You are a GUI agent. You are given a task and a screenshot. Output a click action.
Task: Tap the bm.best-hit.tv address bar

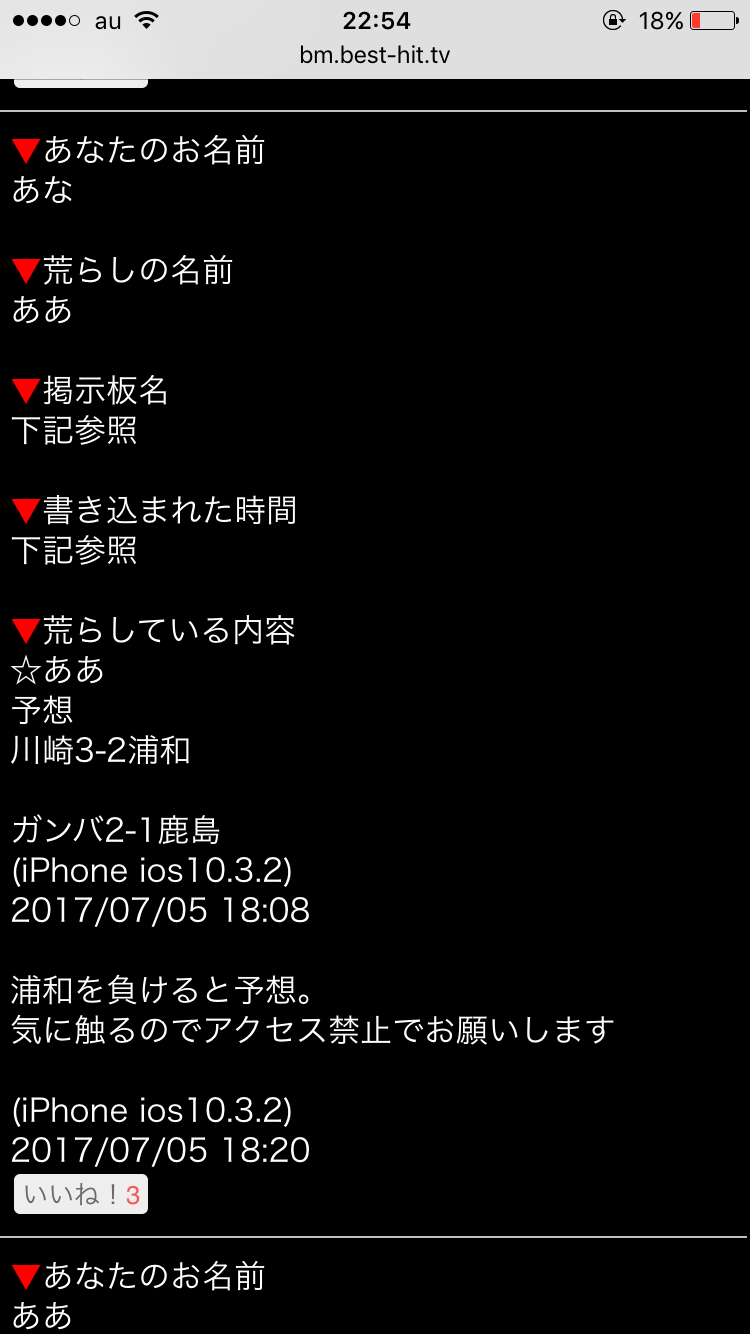click(375, 56)
